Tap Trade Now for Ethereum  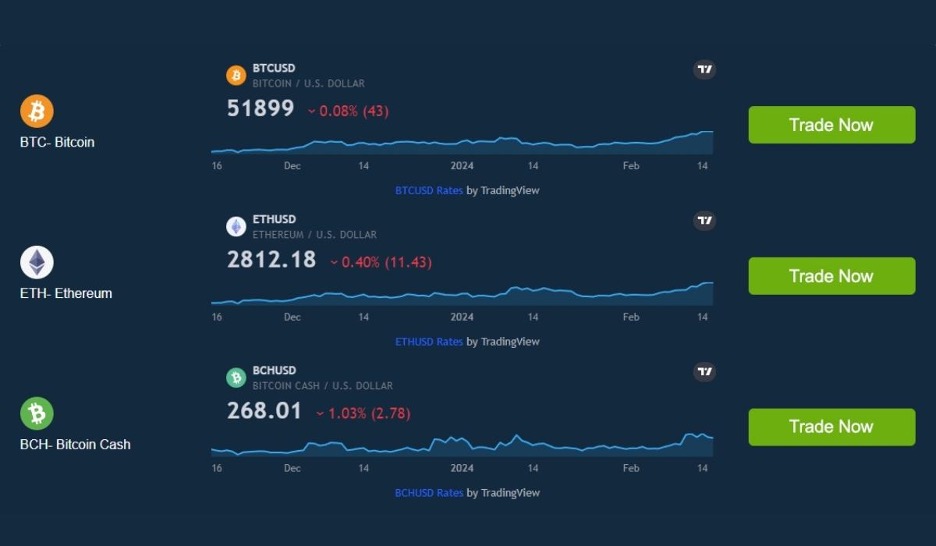pyautogui.click(x=831, y=276)
